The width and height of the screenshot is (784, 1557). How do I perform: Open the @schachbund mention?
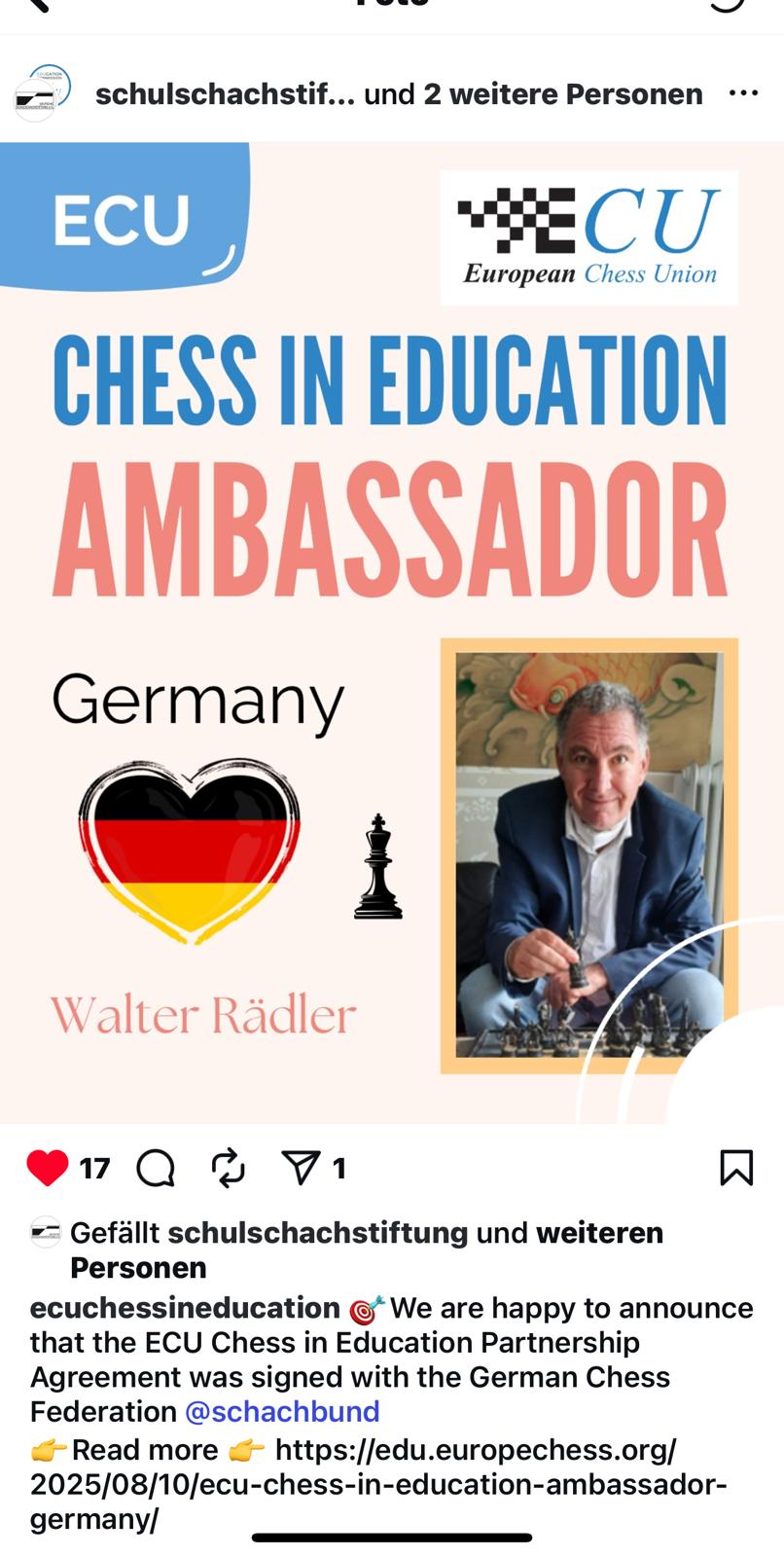tap(282, 1412)
